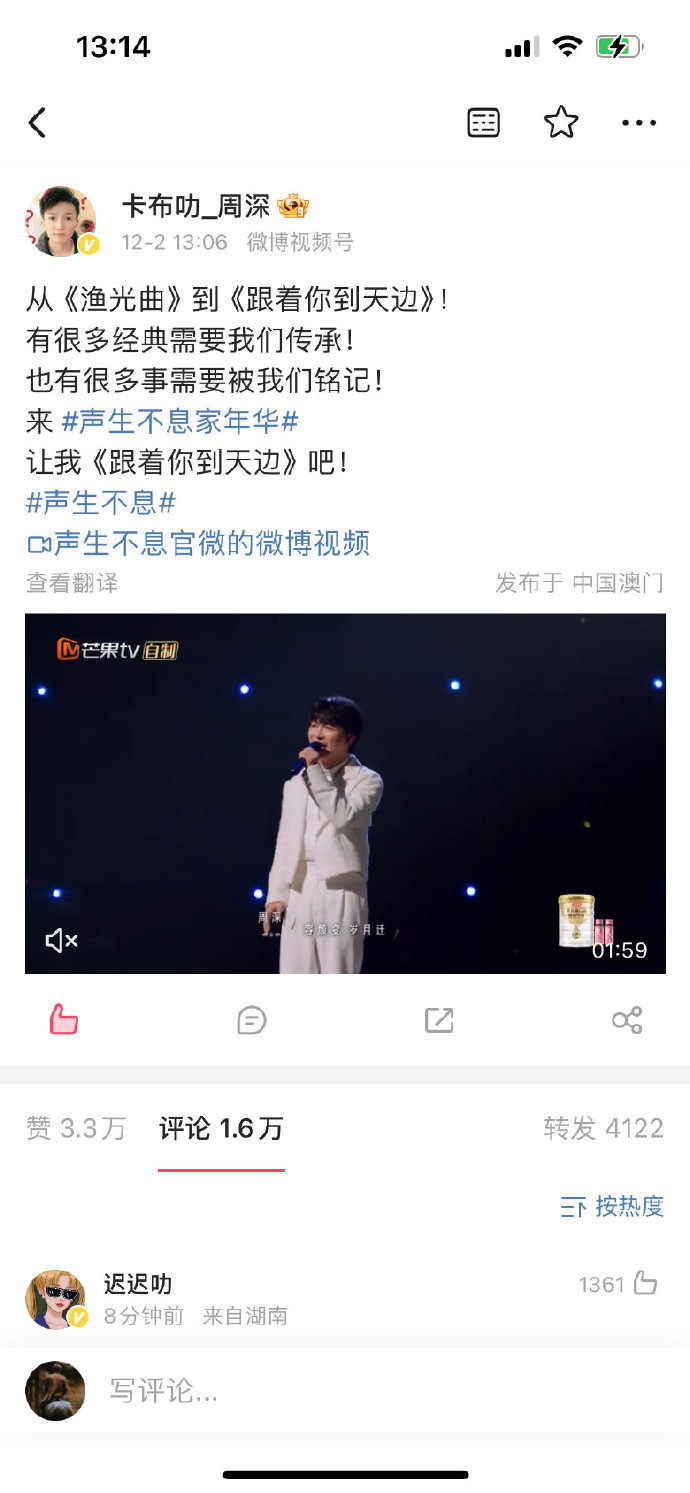The image size is (690, 1493).
Task: Switch to the 转发 4122 tab
Action: pyautogui.click(x=603, y=1129)
